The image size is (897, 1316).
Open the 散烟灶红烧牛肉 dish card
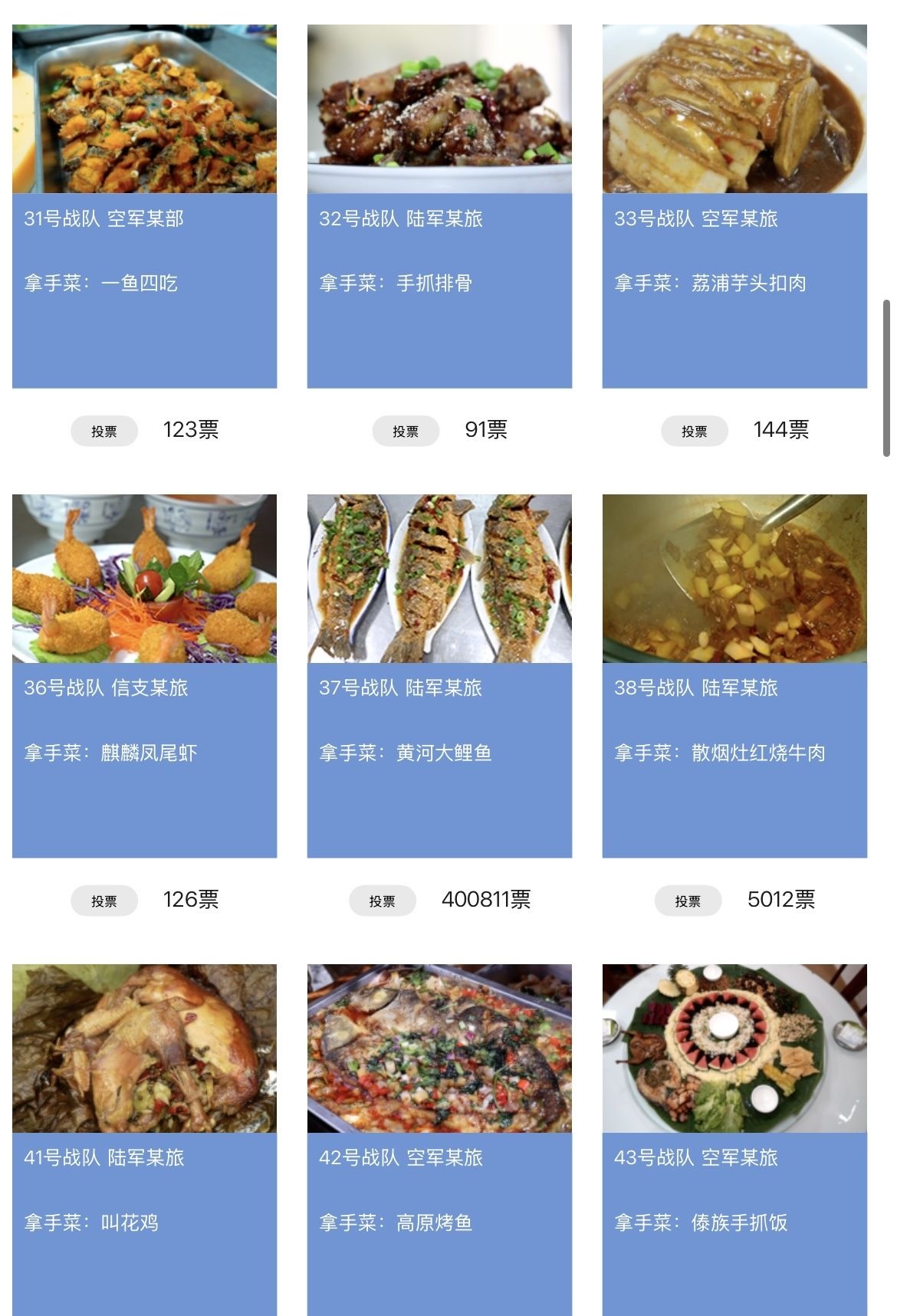[x=734, y=676]
